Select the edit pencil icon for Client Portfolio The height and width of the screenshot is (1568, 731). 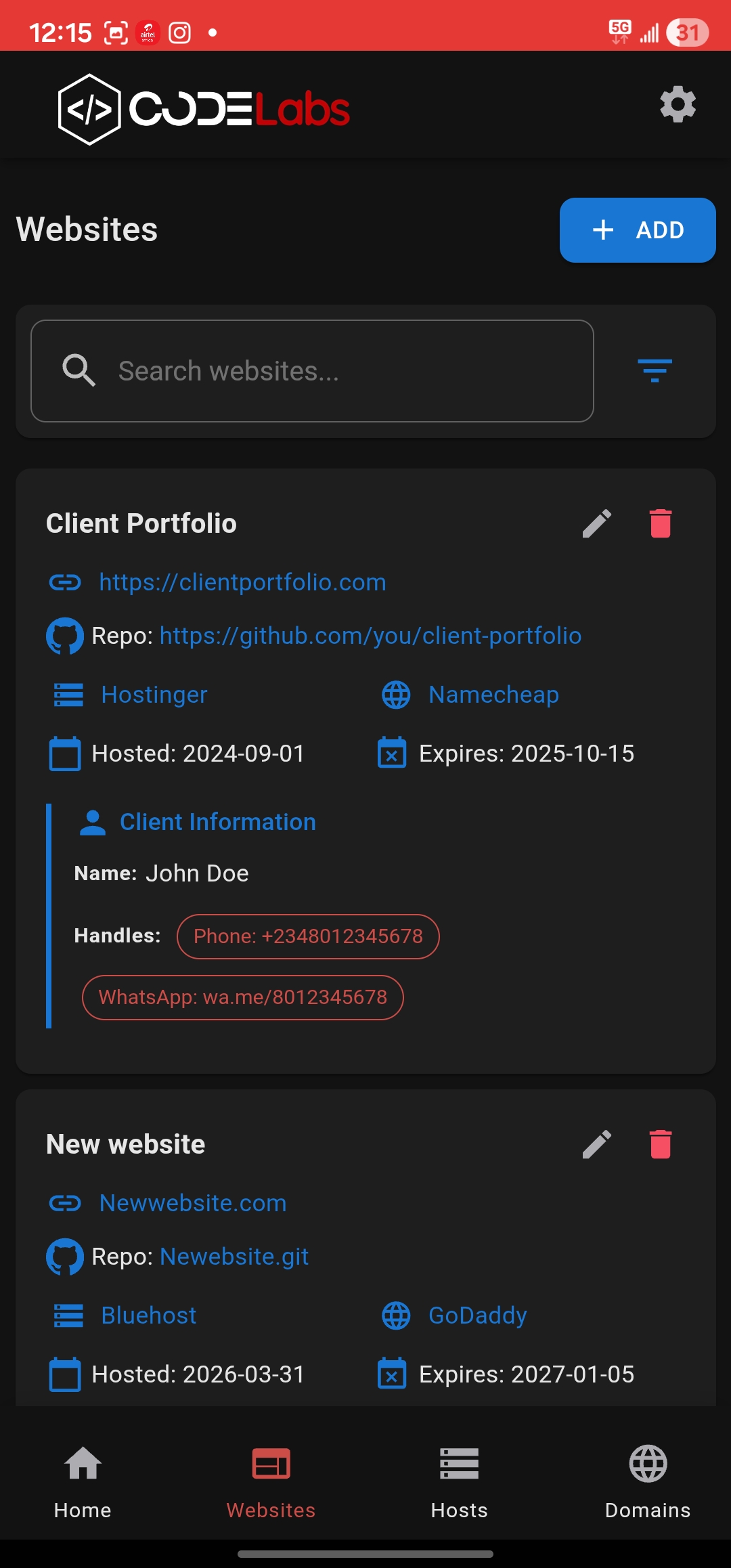pyautogui.click(x=596, y=523)
